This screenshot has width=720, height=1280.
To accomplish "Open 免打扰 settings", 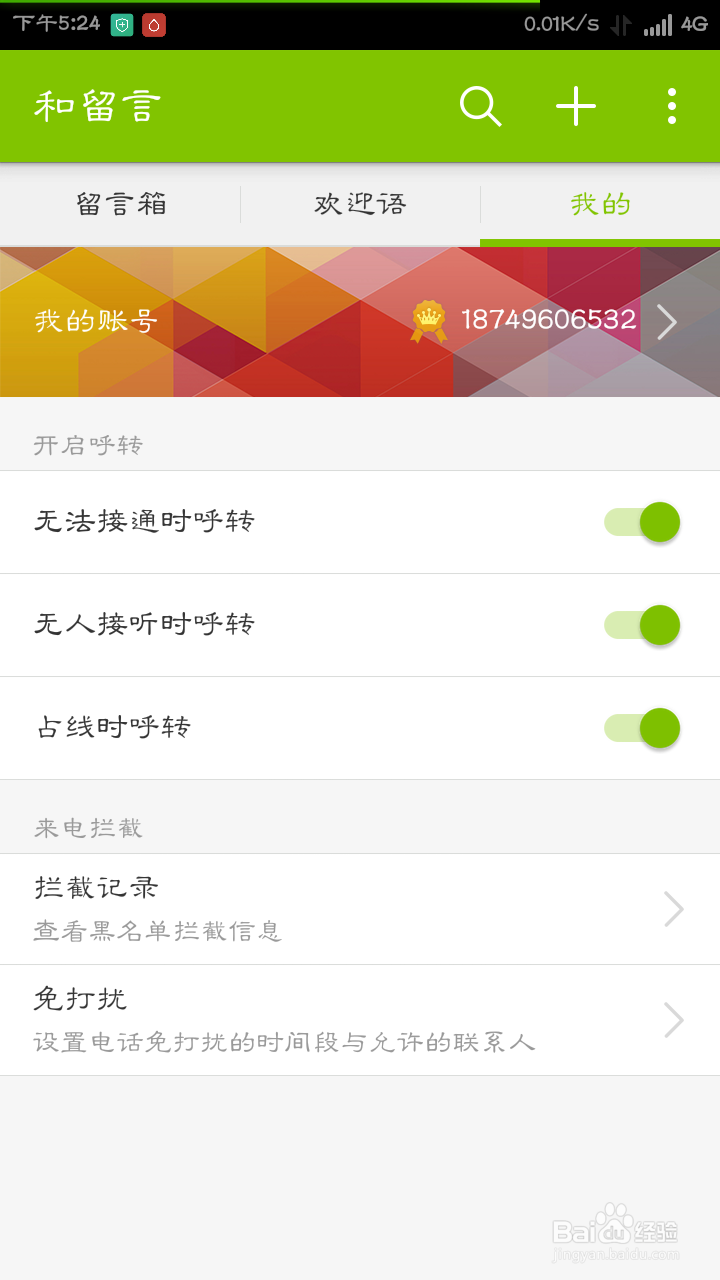I will click(x=360, y=1020).
